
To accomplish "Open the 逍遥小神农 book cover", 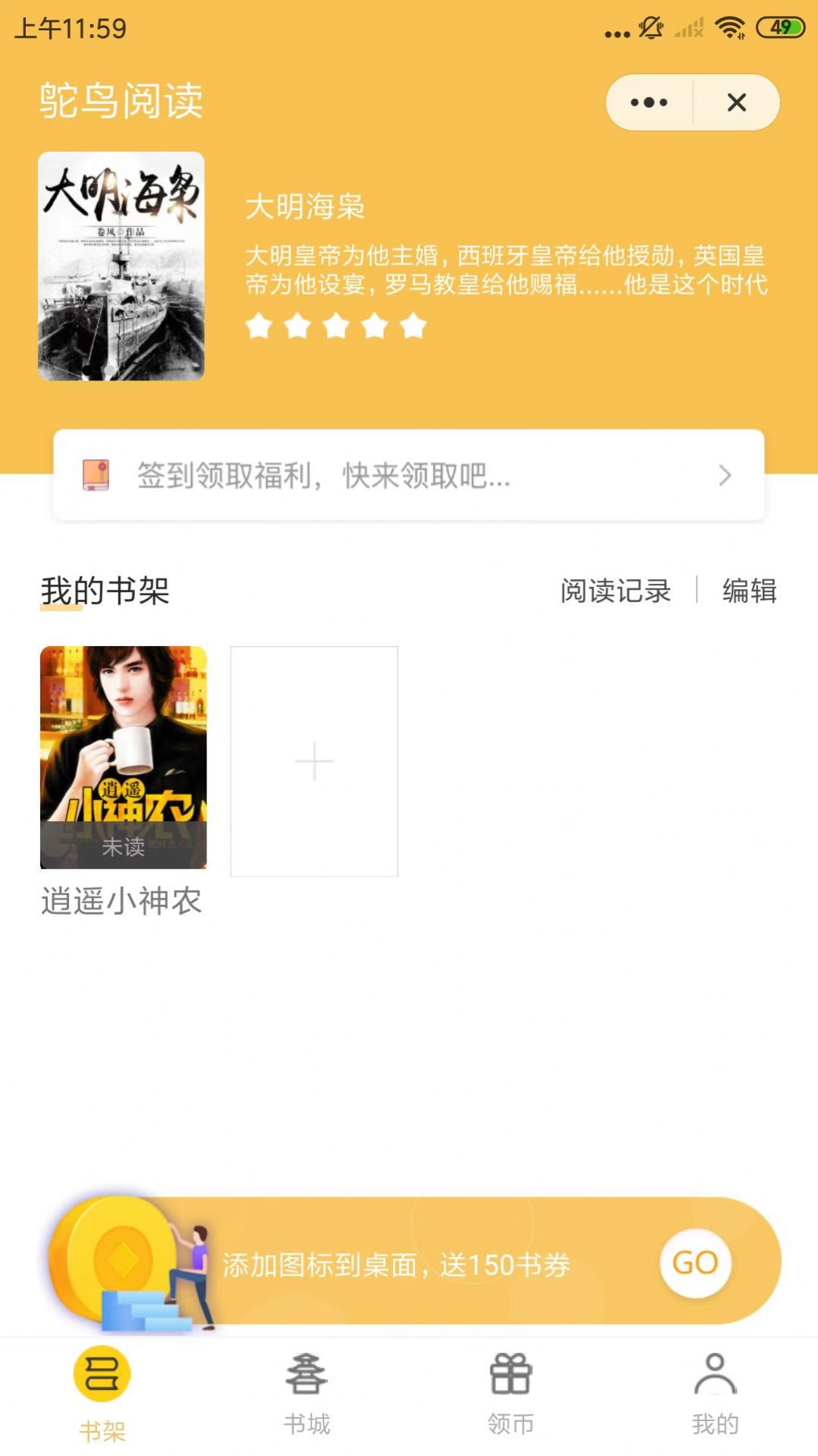I will [123, 760].
